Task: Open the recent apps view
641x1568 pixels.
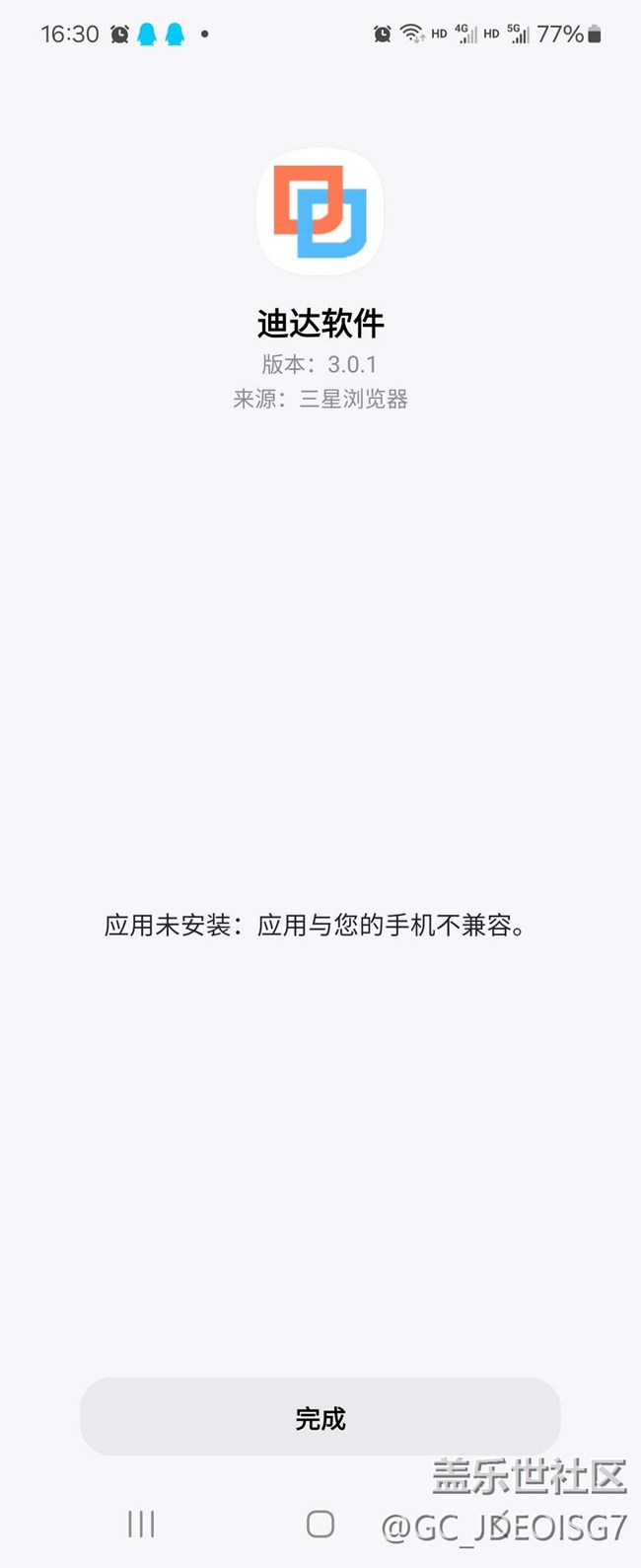Action: pyautogui.click(x=141, y=1524)
